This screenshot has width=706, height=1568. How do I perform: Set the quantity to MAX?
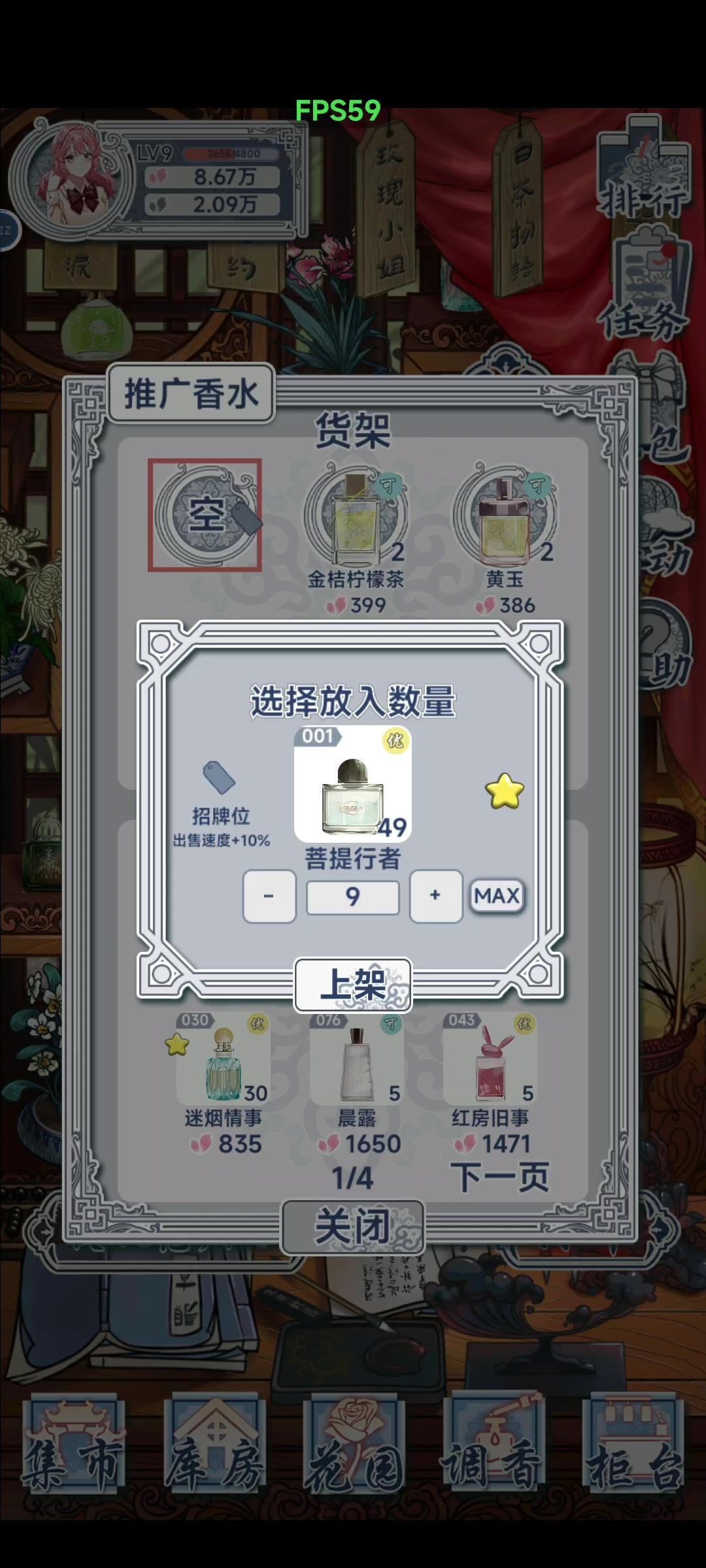[x=497, y=896]
